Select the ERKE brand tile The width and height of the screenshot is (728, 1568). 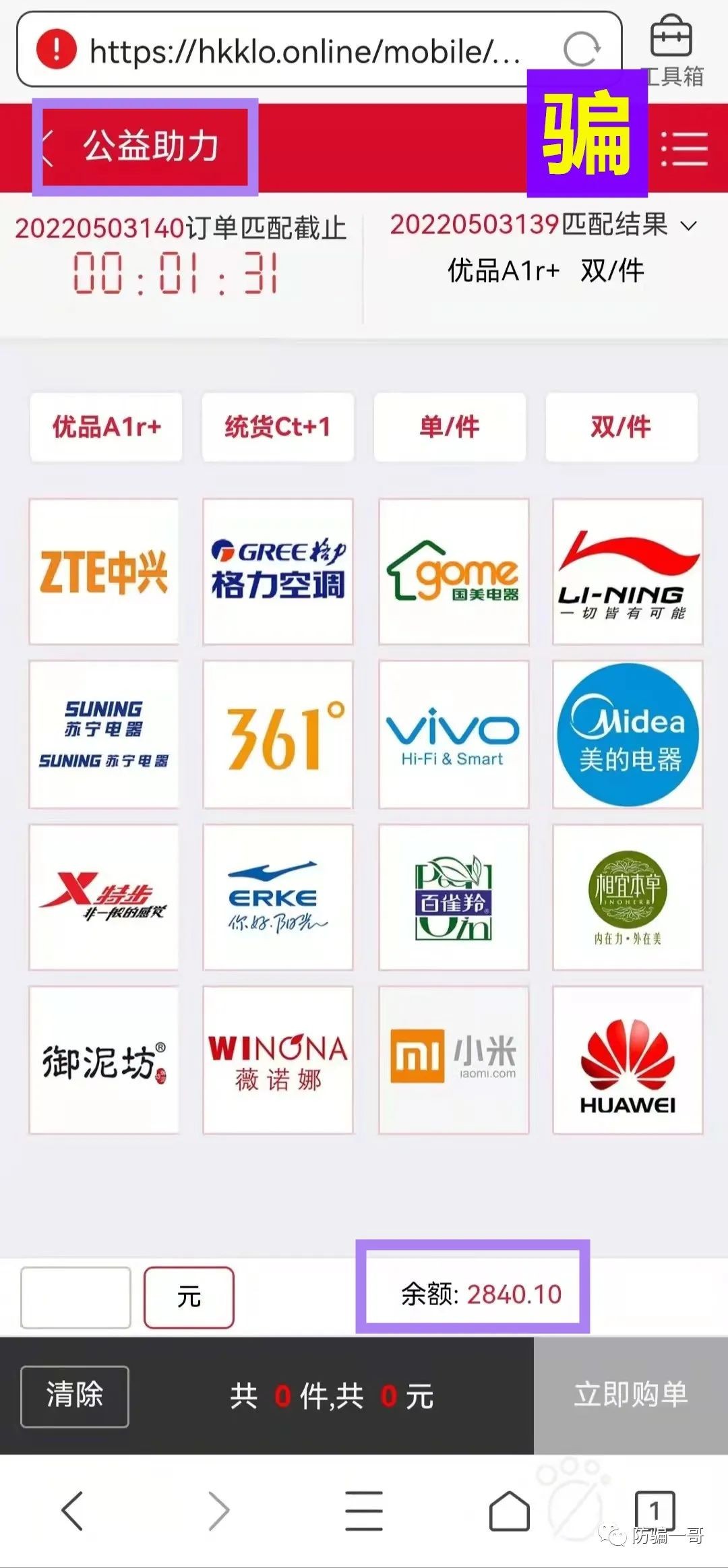tap(278, 897)
